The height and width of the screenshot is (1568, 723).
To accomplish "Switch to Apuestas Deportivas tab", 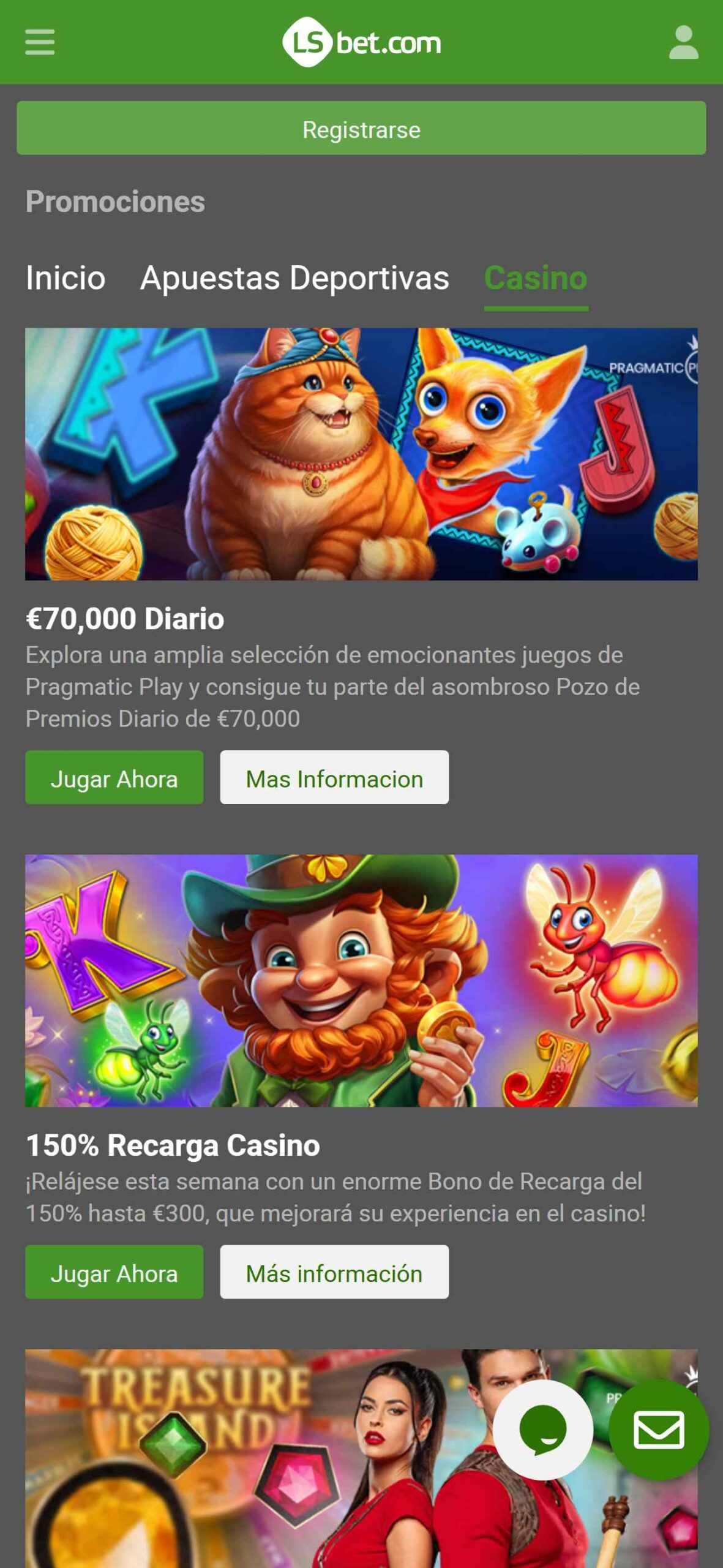I will click(x=294, y=278).
